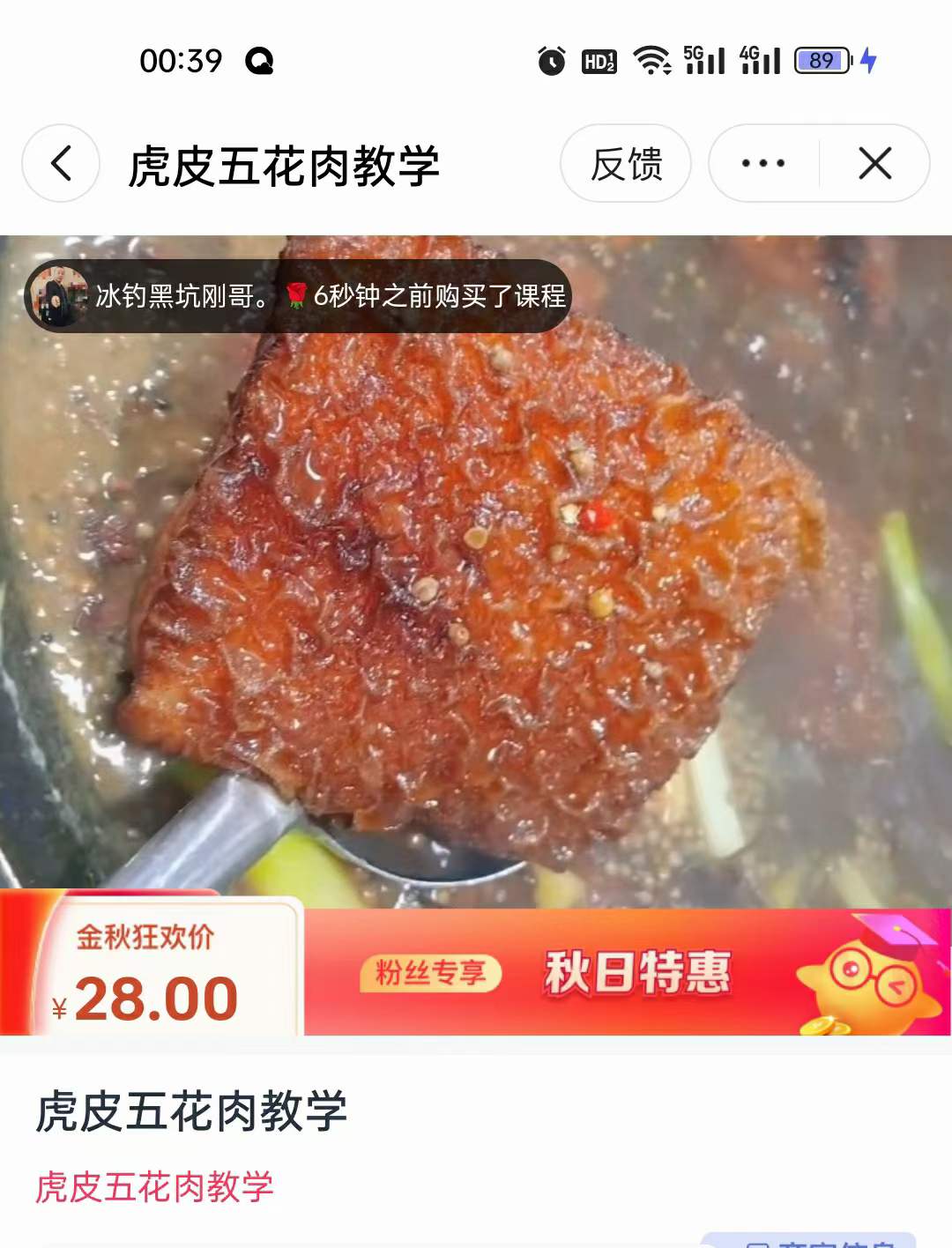Tap the alarm clock status icon

[x=551, y=60]
